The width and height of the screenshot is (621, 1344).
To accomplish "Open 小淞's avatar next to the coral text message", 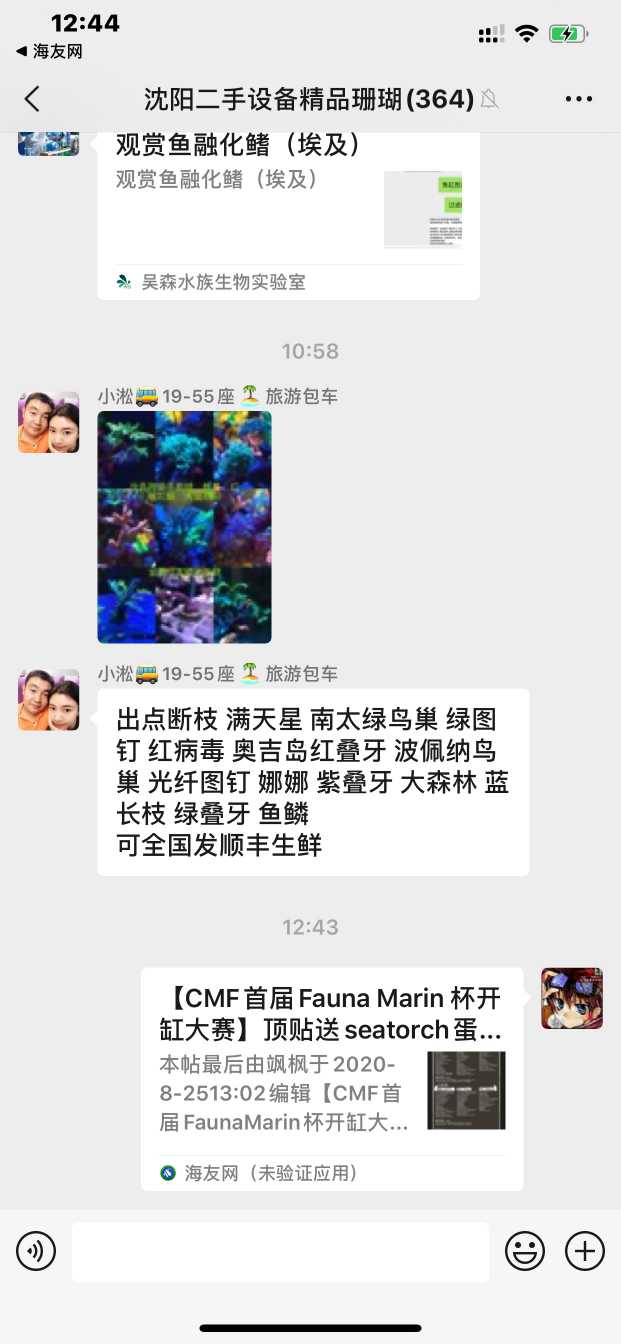I will [48, 699].
